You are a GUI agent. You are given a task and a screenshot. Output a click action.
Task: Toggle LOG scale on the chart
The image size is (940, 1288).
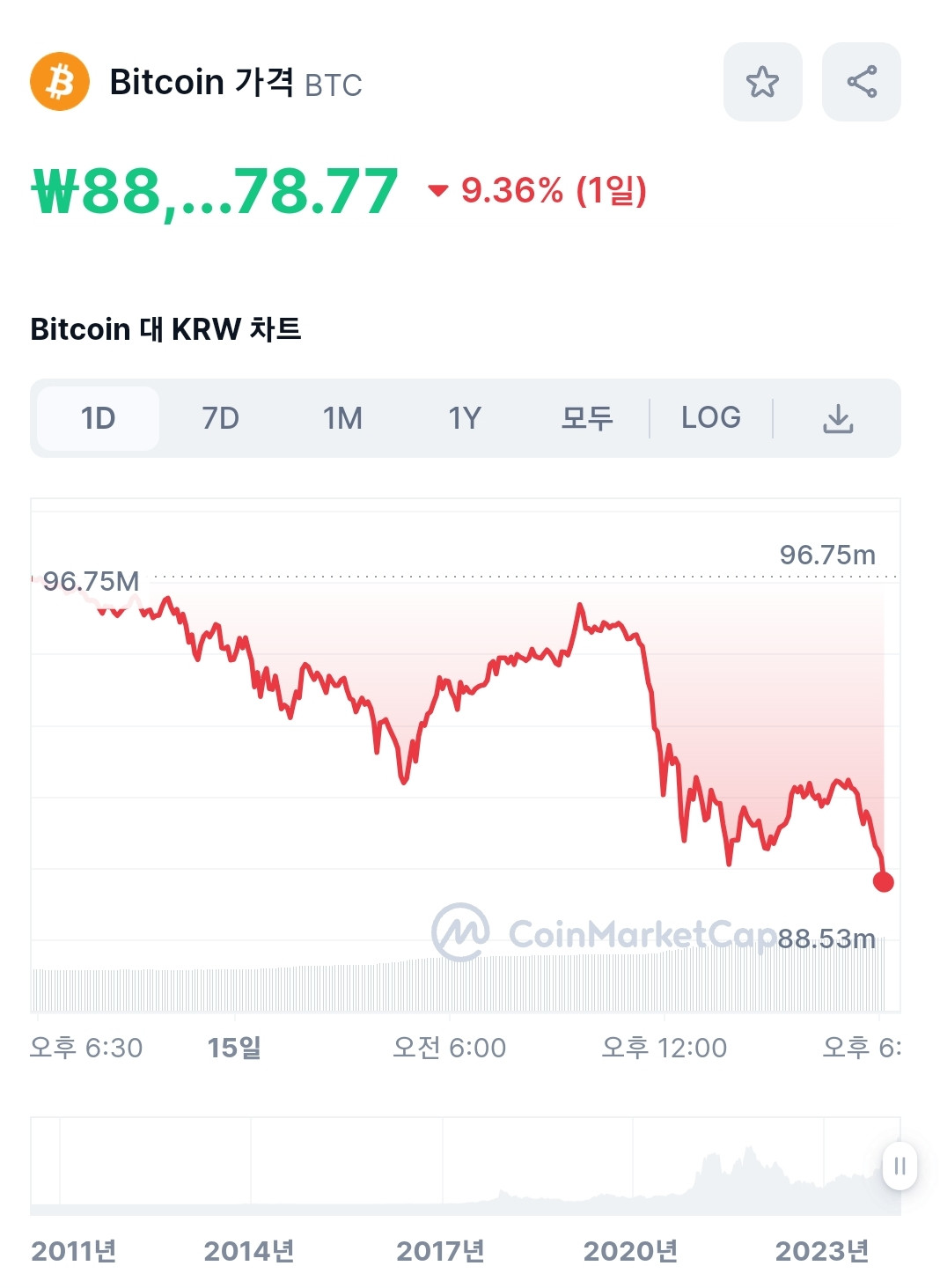pyautogui.click(x=710, y=418)
